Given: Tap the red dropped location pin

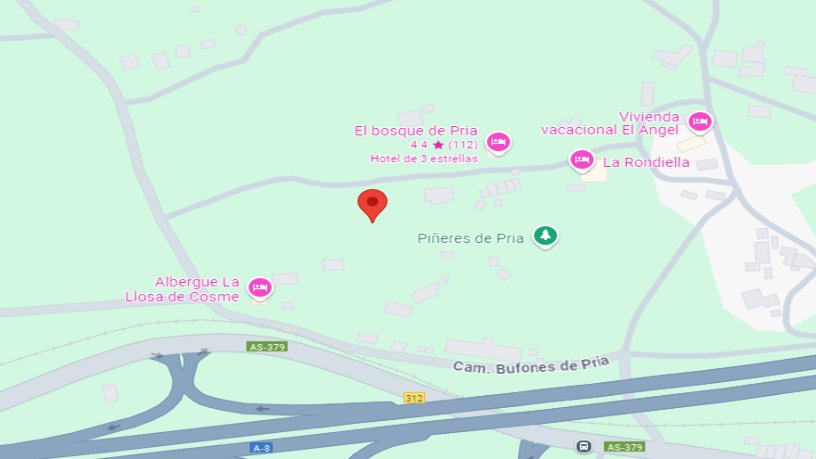Looking at the screenshot, I should pyautogui.click(x=372, y=203).
